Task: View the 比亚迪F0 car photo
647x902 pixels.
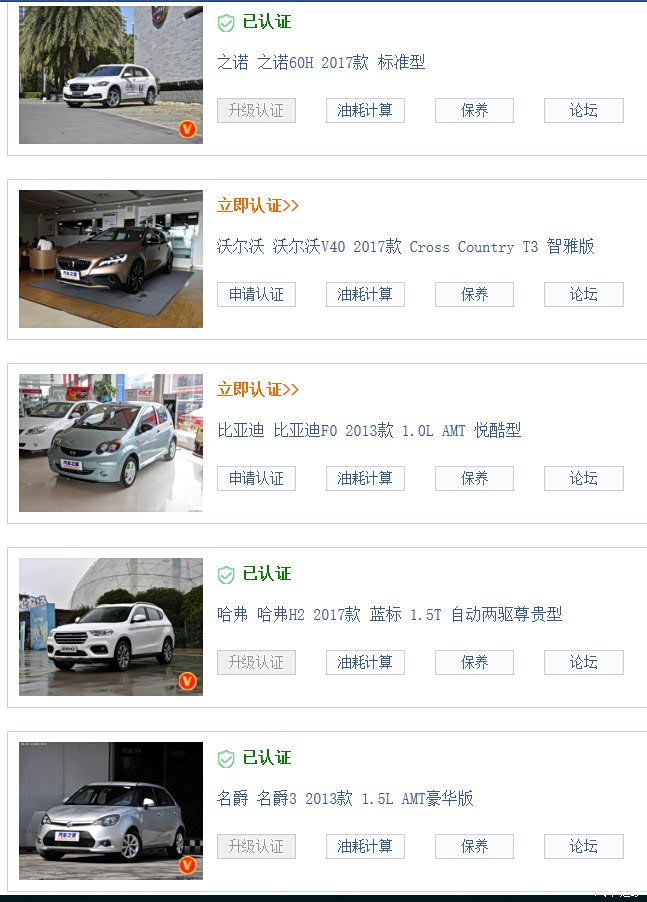Action: coord(111,443)
